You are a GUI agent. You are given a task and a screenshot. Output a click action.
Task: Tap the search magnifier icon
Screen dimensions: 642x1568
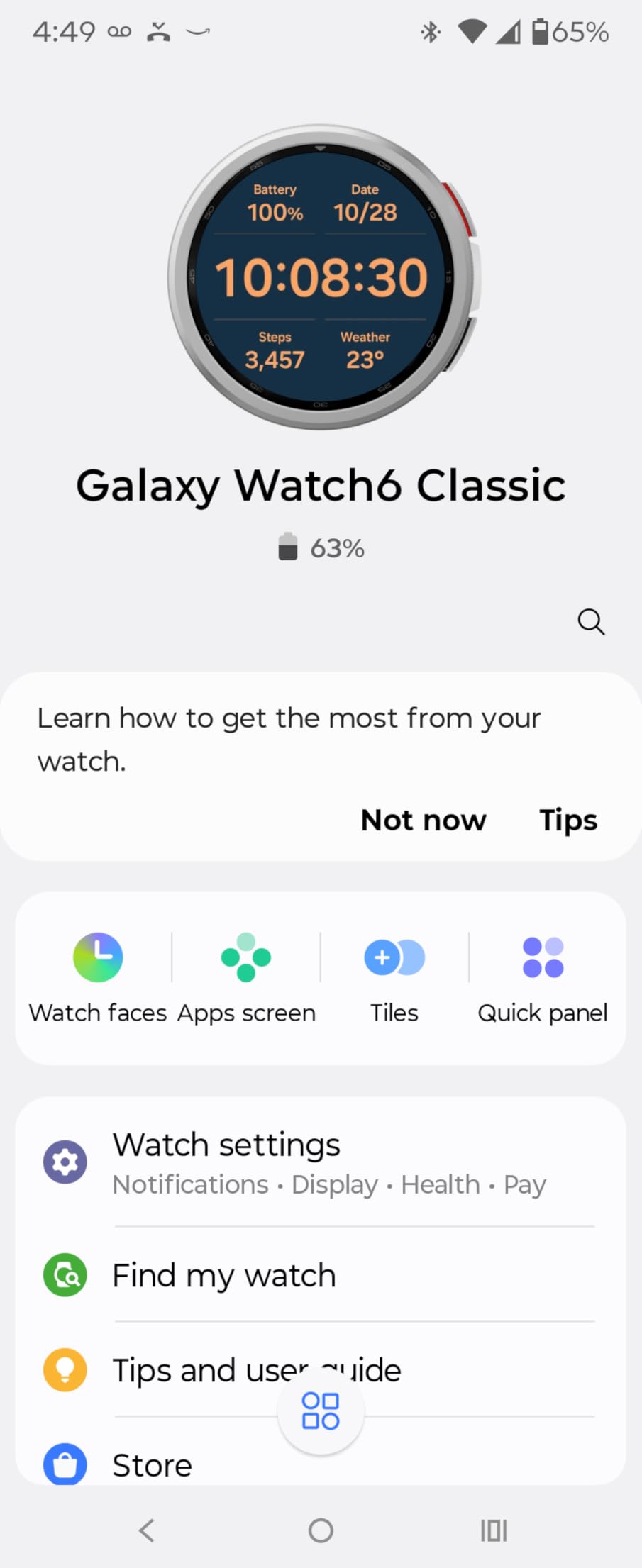(x=591, y=622)
